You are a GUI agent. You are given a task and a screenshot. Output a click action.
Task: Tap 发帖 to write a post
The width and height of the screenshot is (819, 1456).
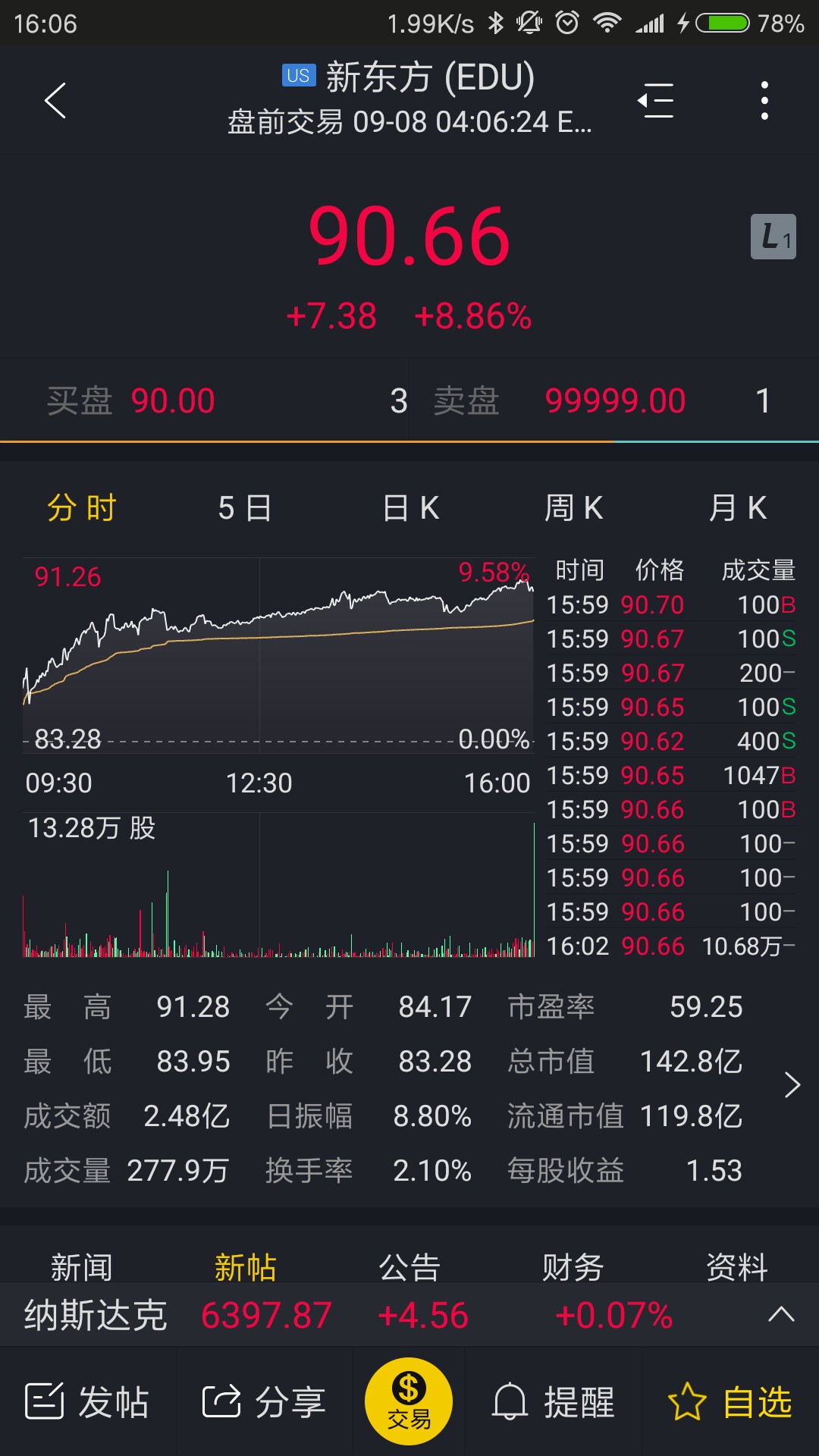point(88,1401)
